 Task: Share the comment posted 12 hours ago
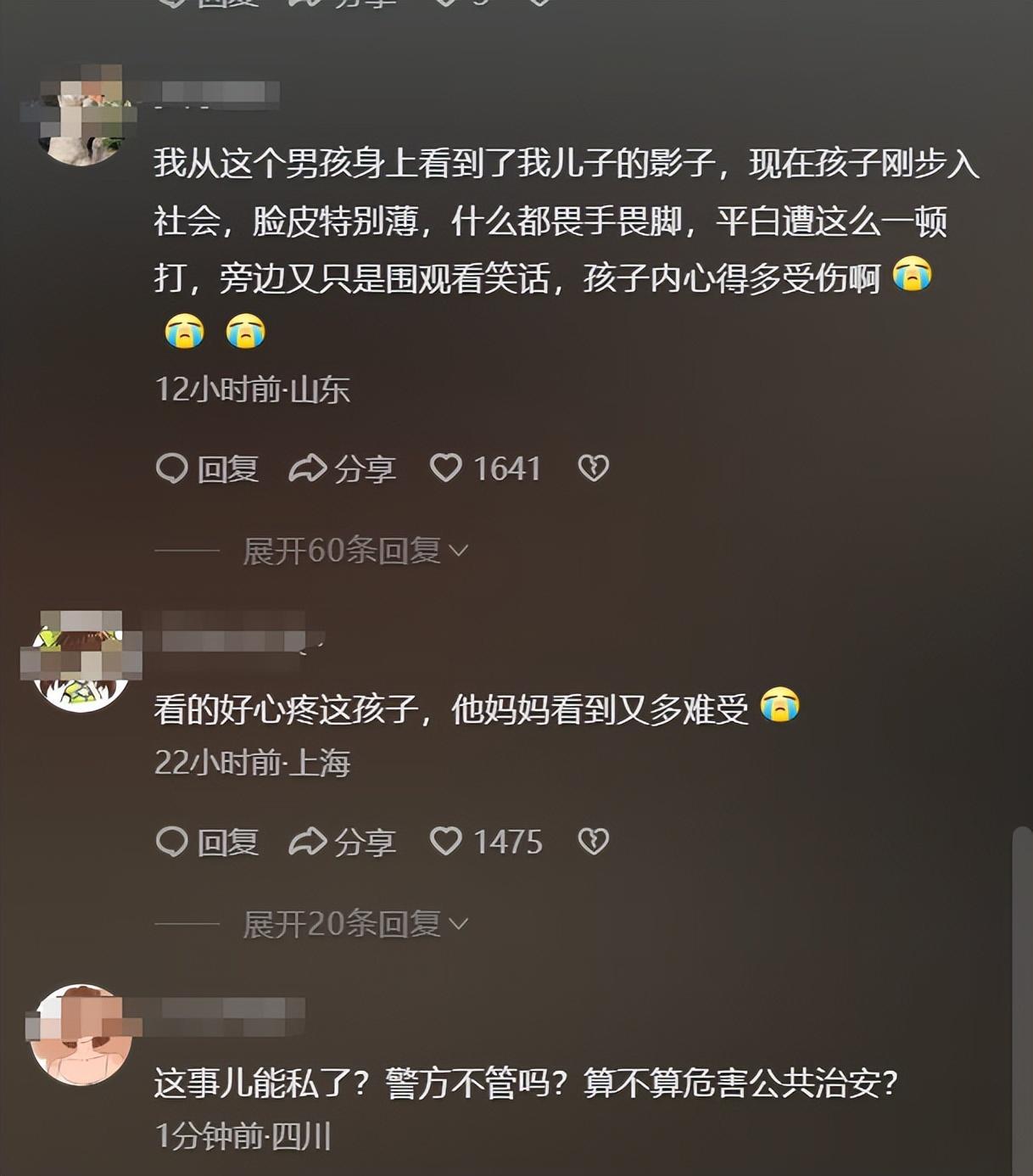[x=342, y=468]
